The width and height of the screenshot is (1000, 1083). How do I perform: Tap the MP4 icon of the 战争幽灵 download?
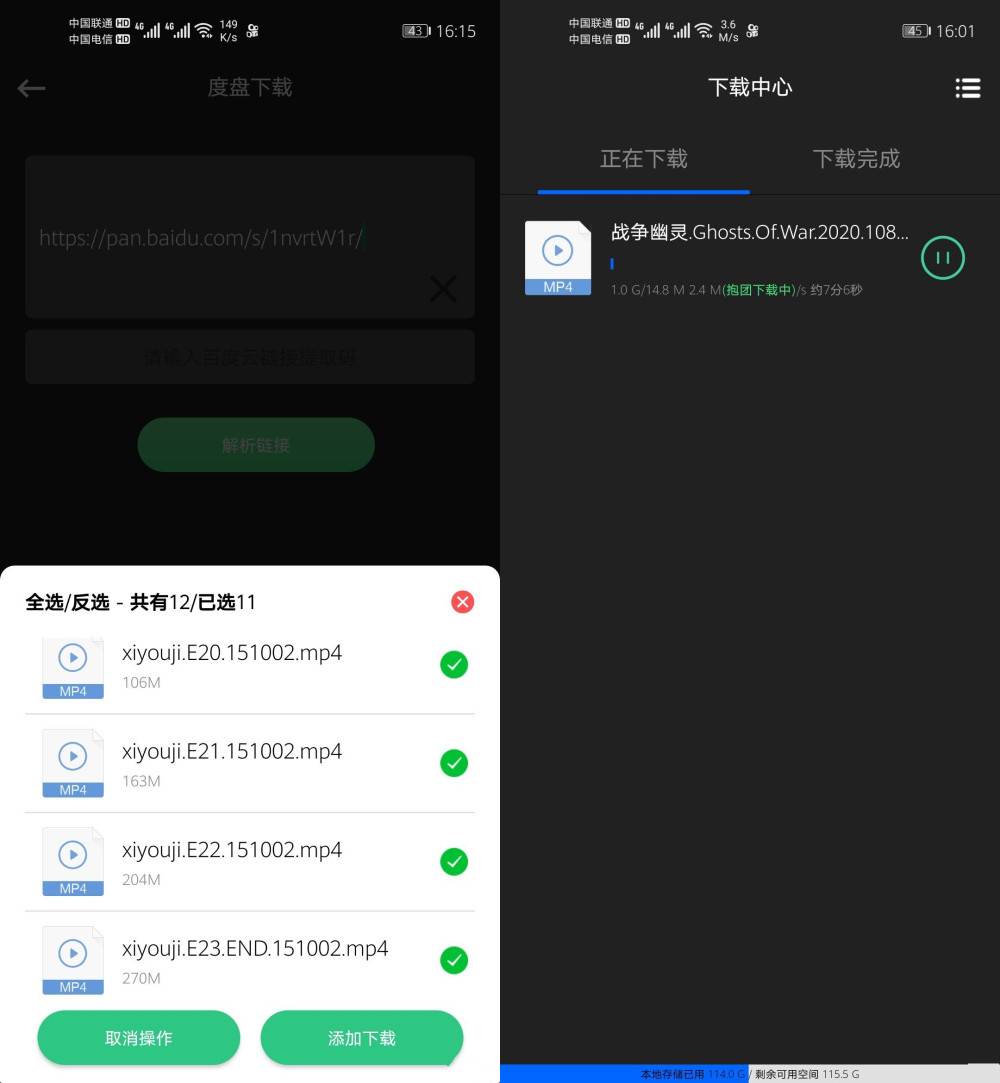point(557,255)
